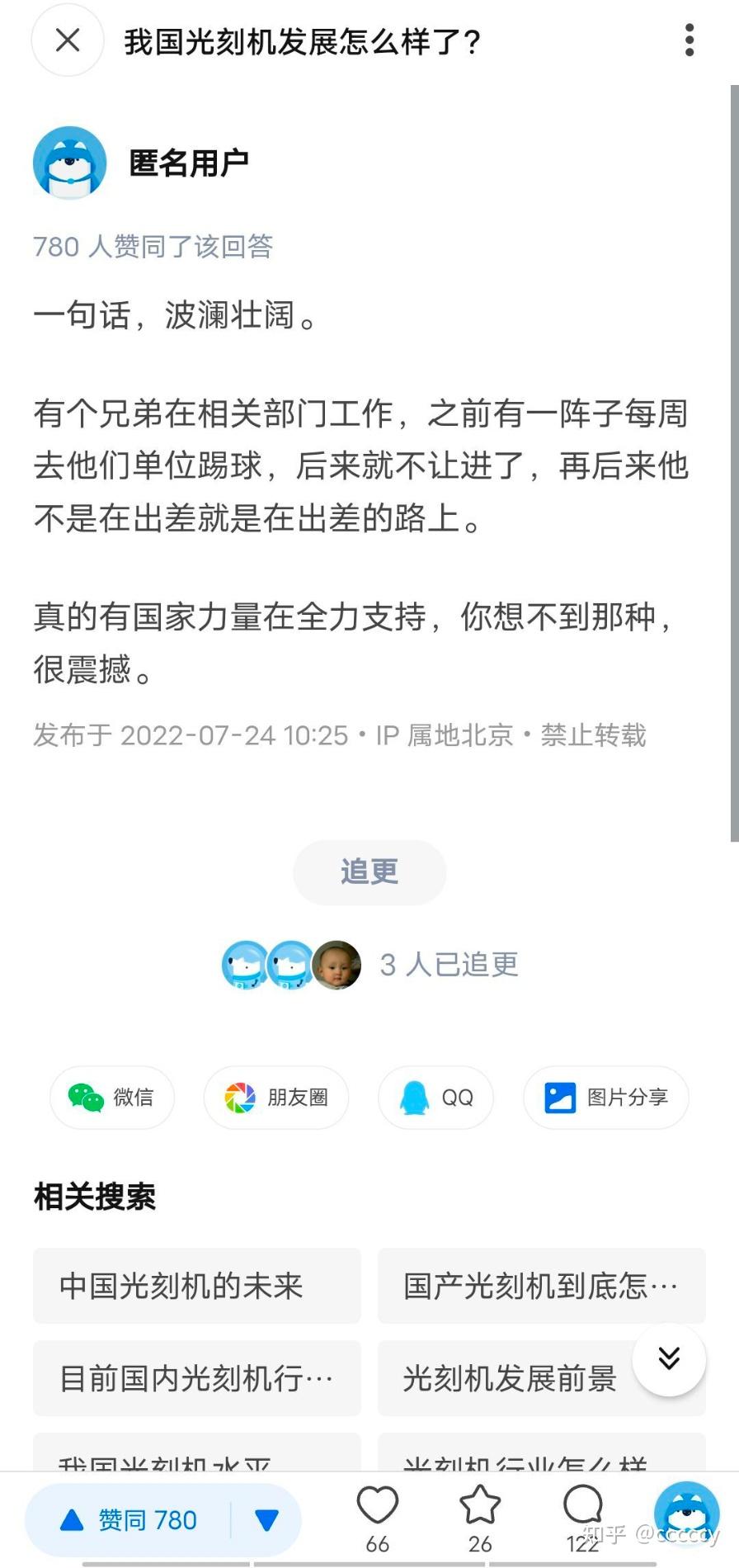Viewport: 739px width, 1568px height.
Task: Search 中国光刻机的未来
Action: (x=196, y=1286)
